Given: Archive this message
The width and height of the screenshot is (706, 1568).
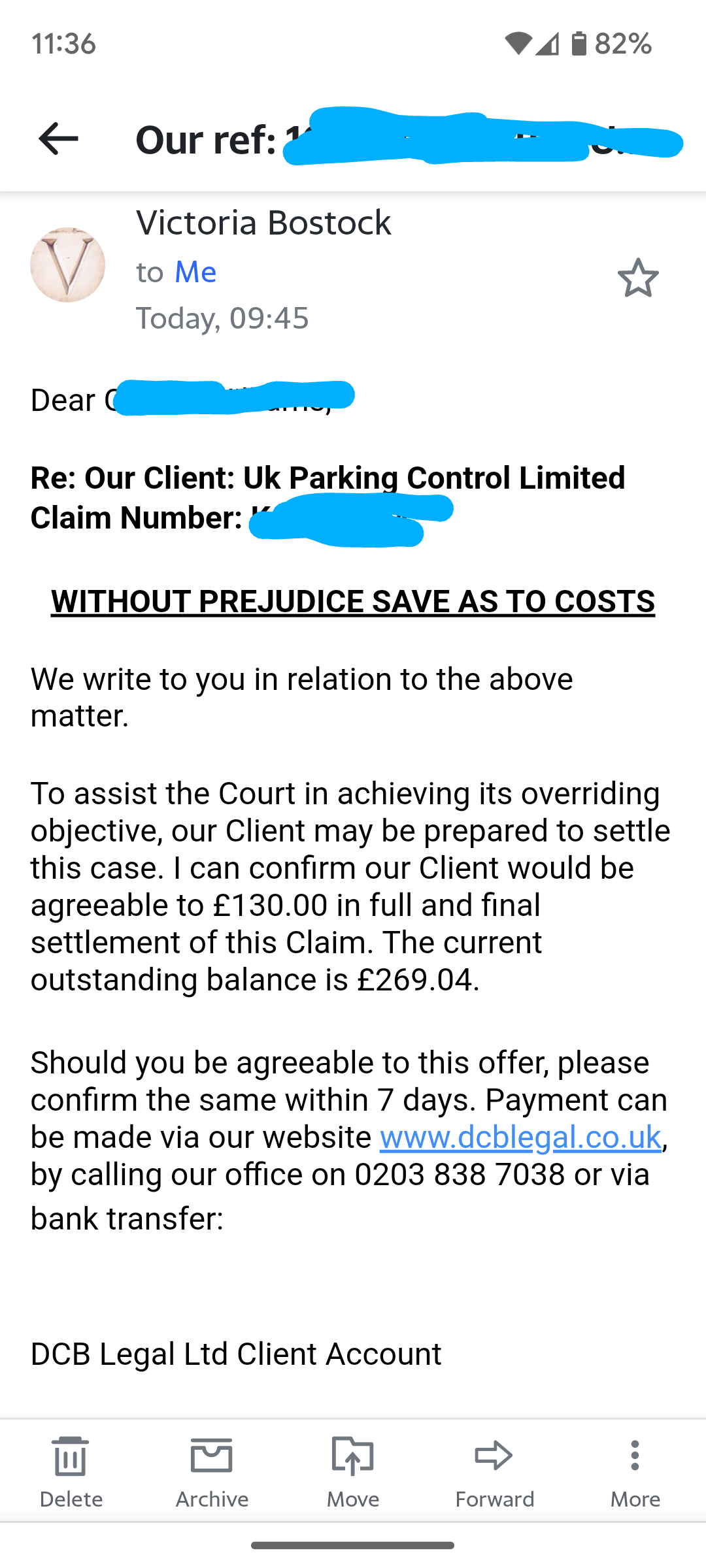Looking at the screenshot, I should coord(212,1471).
